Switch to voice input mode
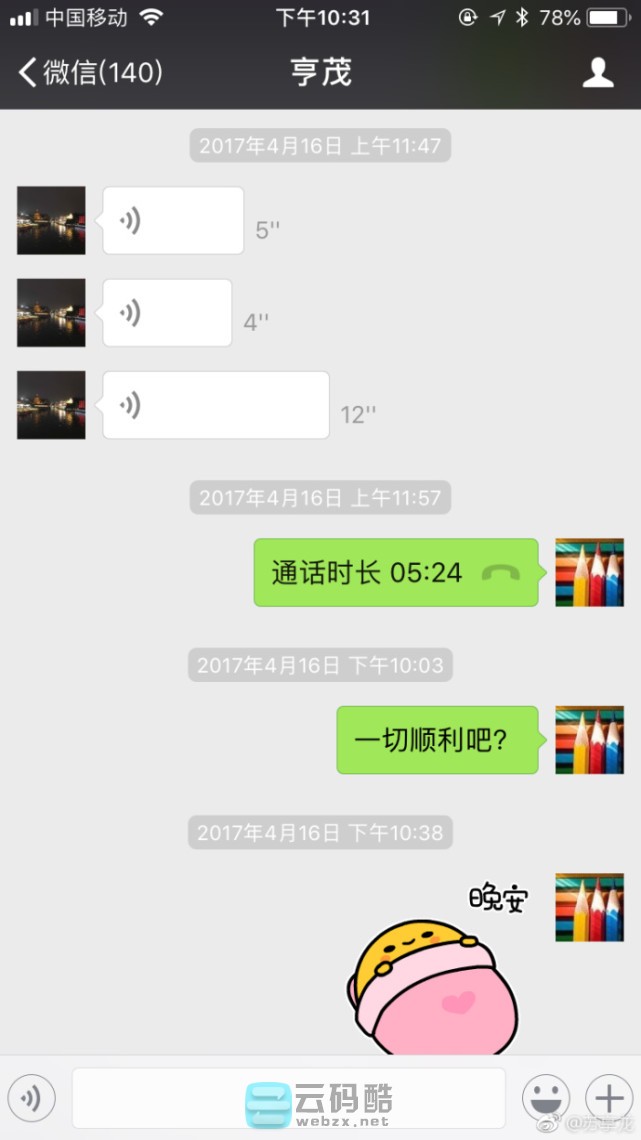641x1140 pixels. (32, 1098)
